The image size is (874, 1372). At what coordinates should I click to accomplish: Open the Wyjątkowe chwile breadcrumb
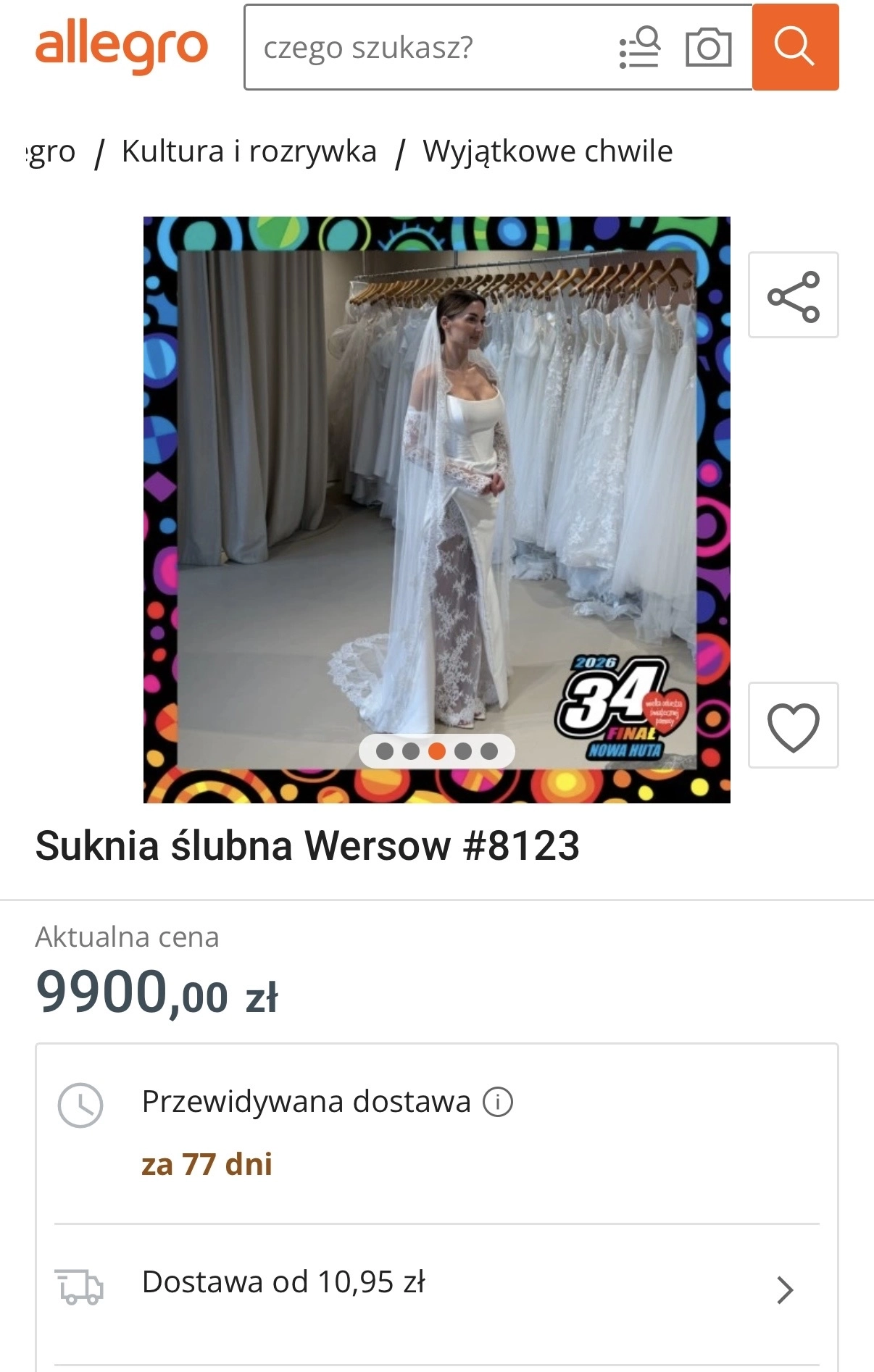(x=547, y=151)
